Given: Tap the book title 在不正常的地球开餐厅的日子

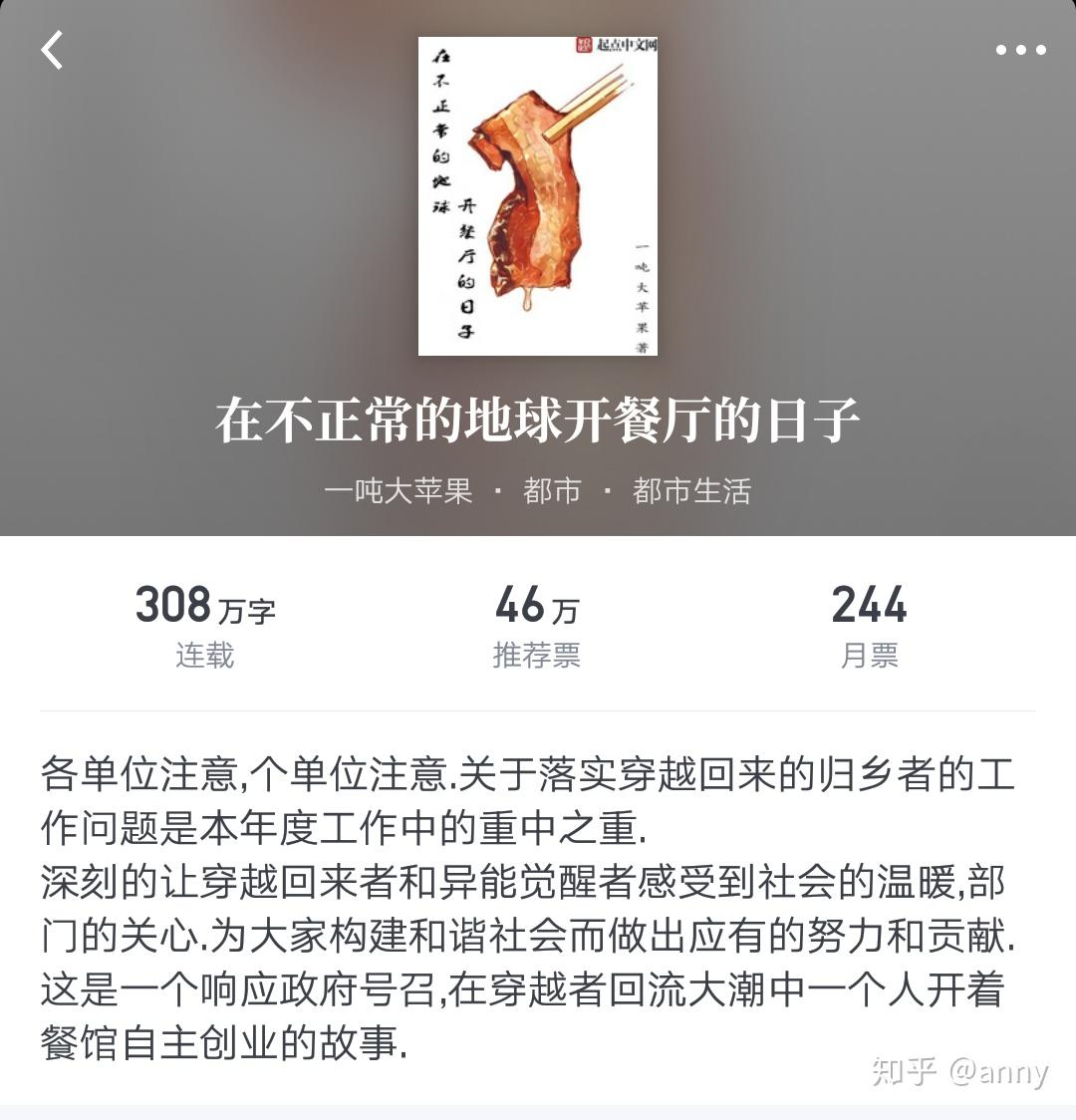Looking at the screenshot, I should tap(538, 420).
